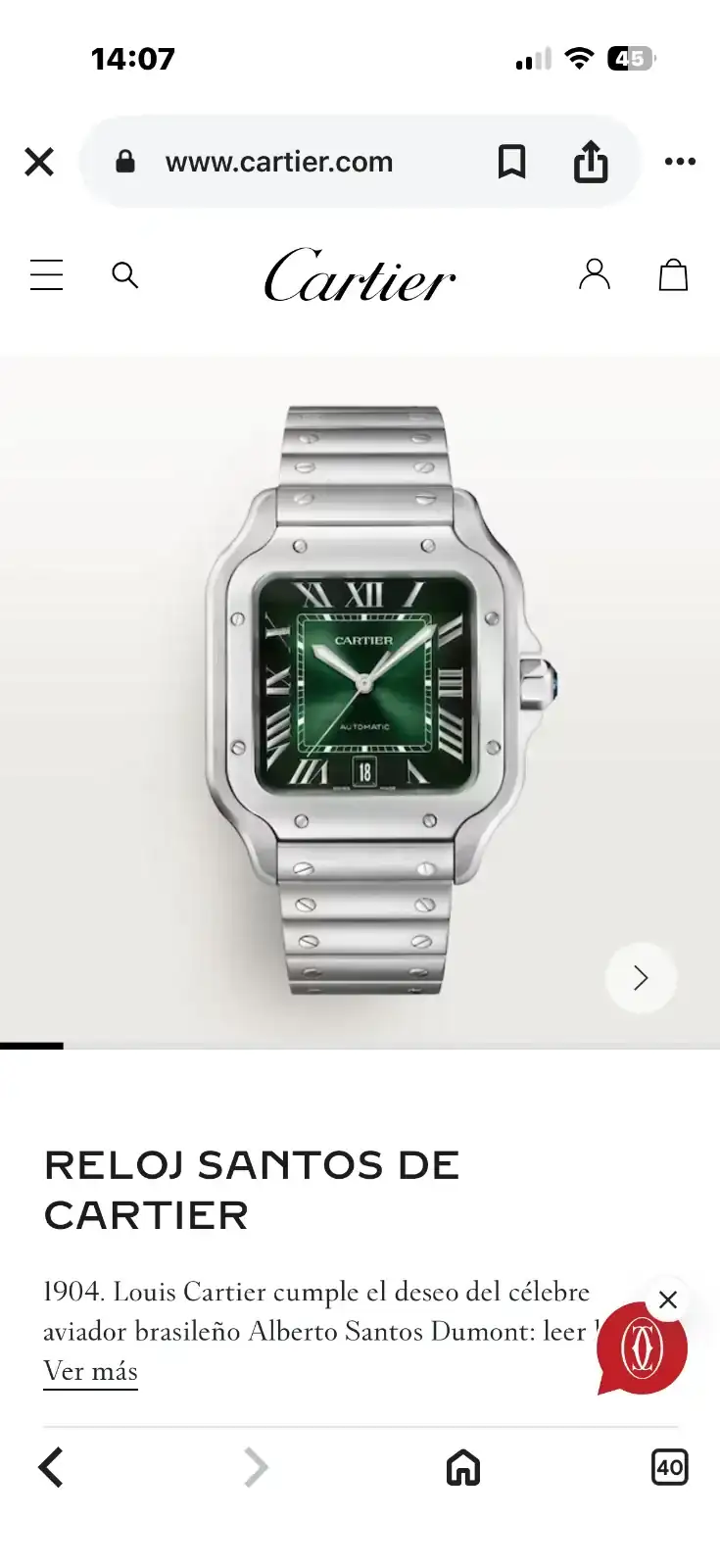This screenshot has height=1568, width=720.
Task: Open the 40 open tabs switcher
Action: point(669,1467)
